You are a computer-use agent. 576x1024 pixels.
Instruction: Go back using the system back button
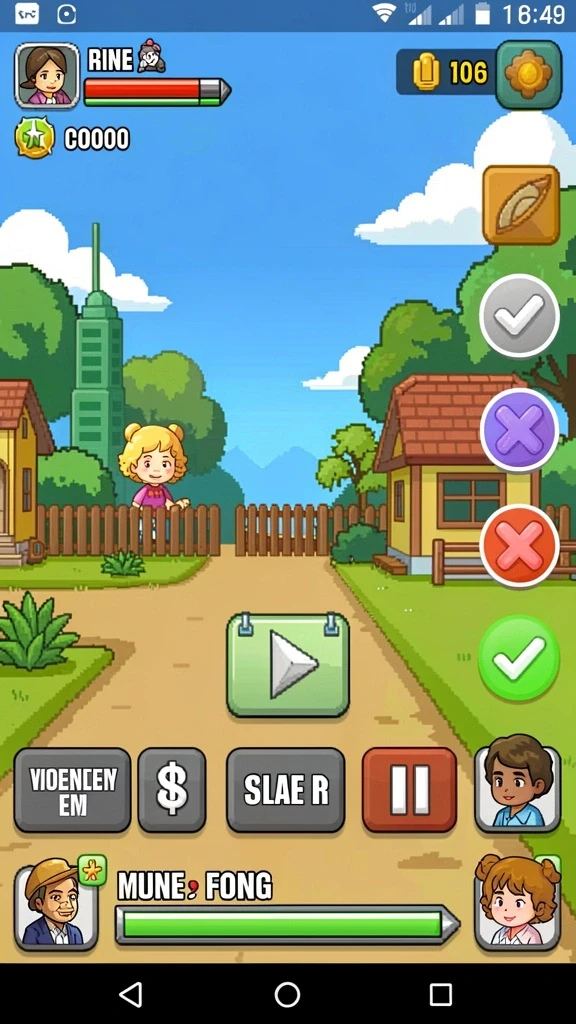[x=131, y=994]
